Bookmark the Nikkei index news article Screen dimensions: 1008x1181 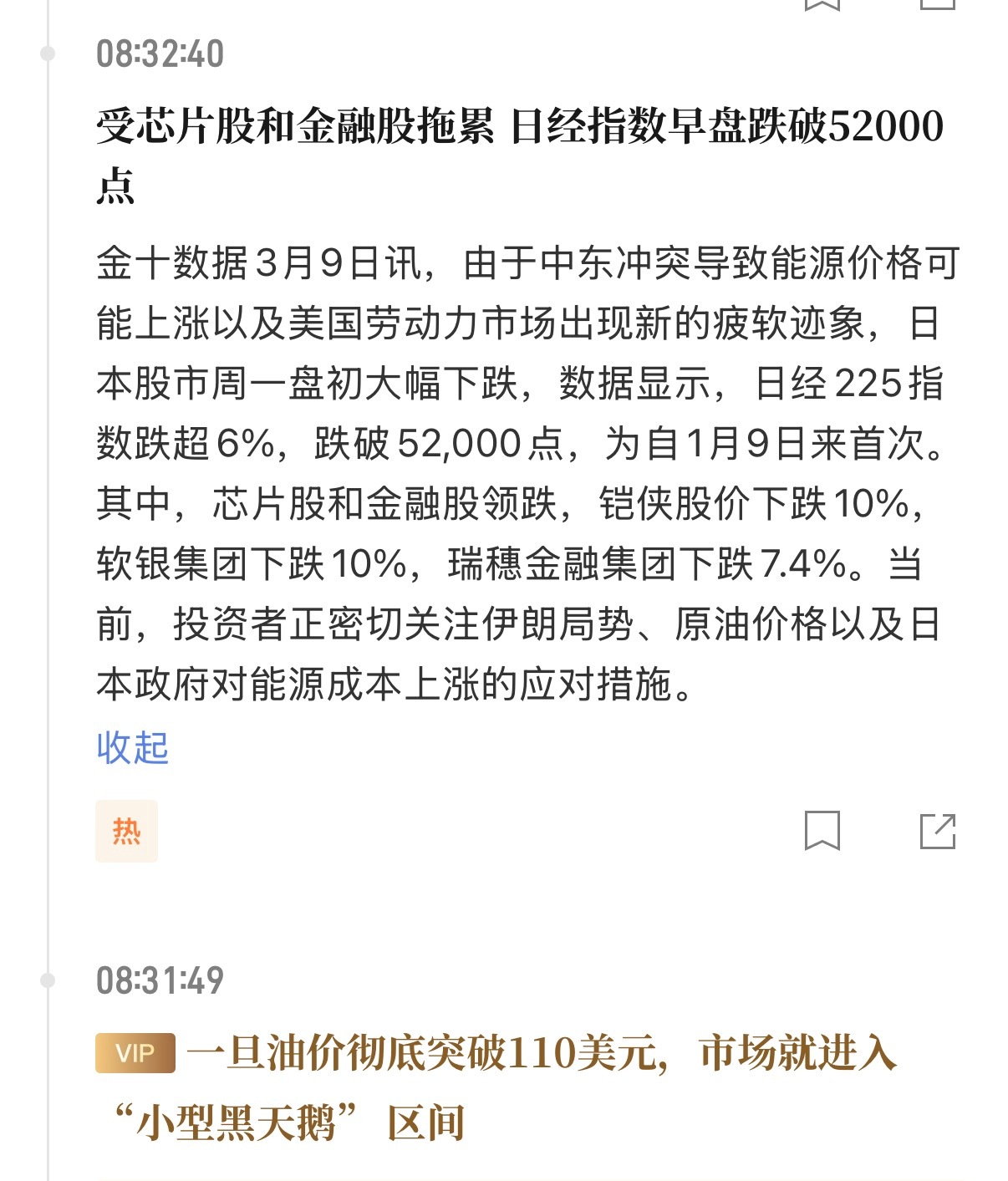click(821, 832)
